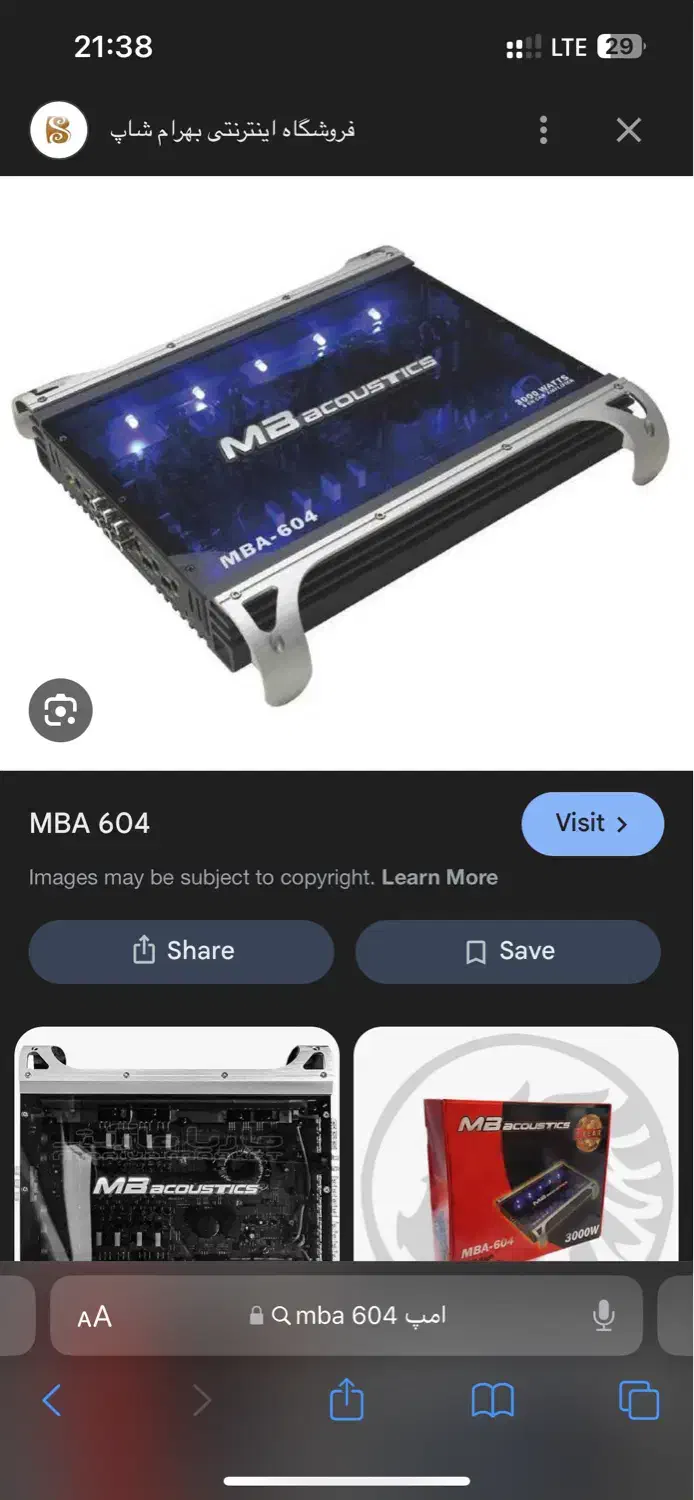Search this image with Google Lens
Screen dimensions: 694x1500
coord(60,710)
